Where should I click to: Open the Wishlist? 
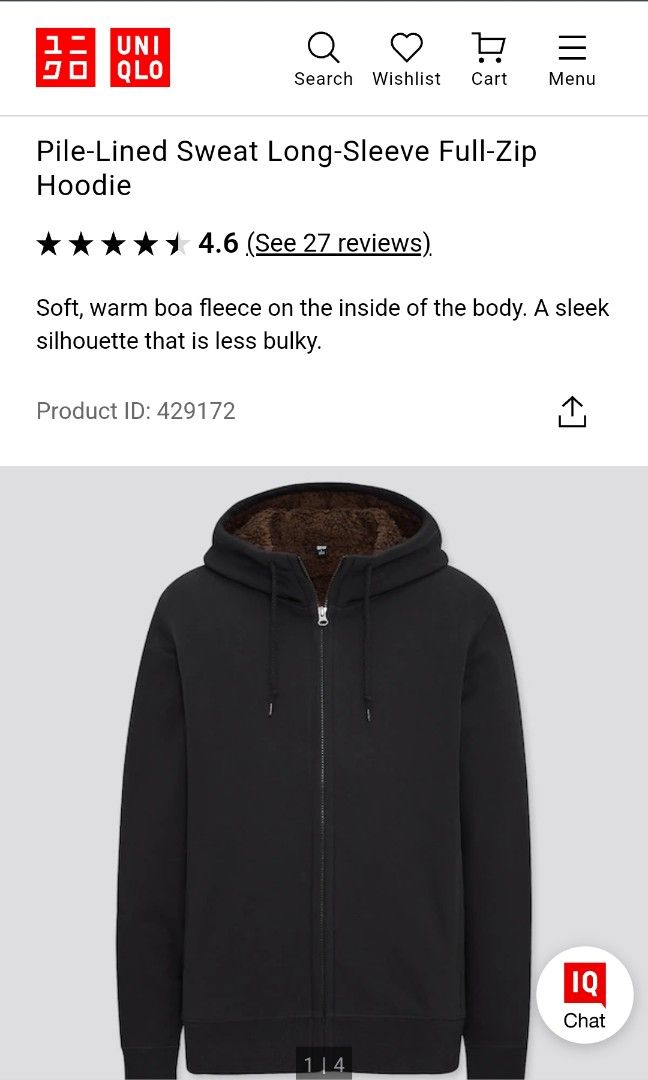coord(406,59)
